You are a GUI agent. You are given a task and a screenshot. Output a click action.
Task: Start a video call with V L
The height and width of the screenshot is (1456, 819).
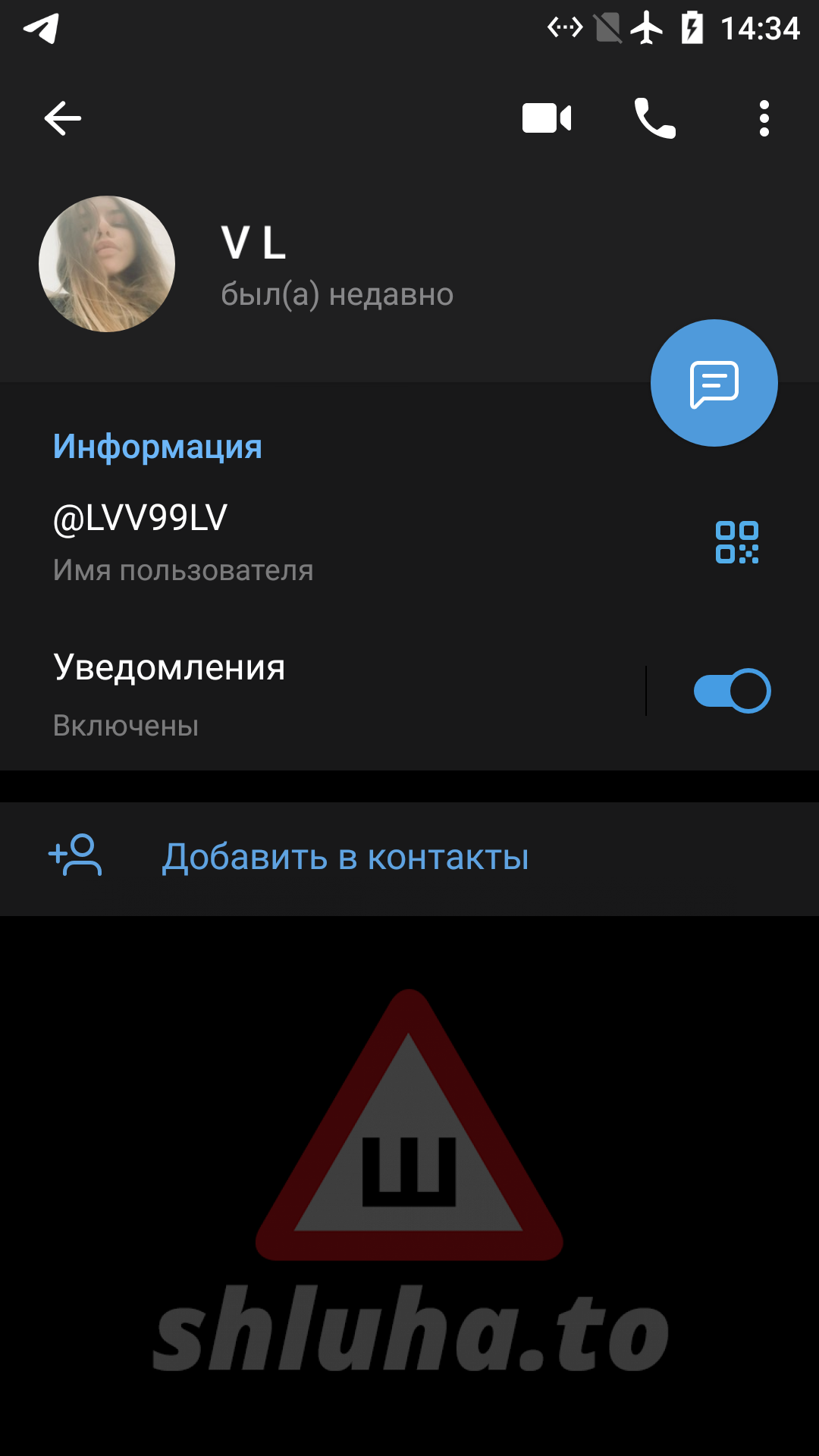pyautogui.click(x=546, y=118)
